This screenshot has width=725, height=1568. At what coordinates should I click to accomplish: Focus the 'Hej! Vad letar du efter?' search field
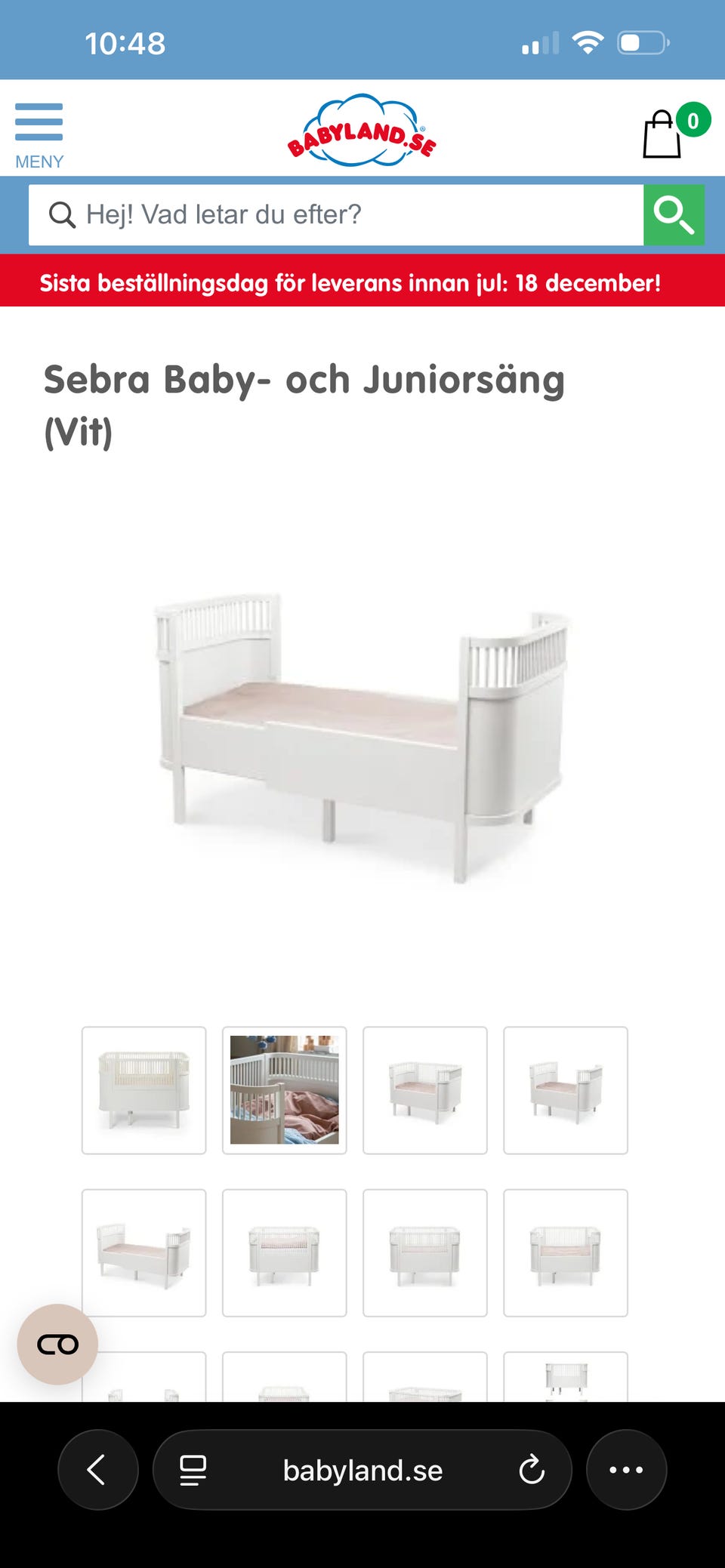point(336,215)
